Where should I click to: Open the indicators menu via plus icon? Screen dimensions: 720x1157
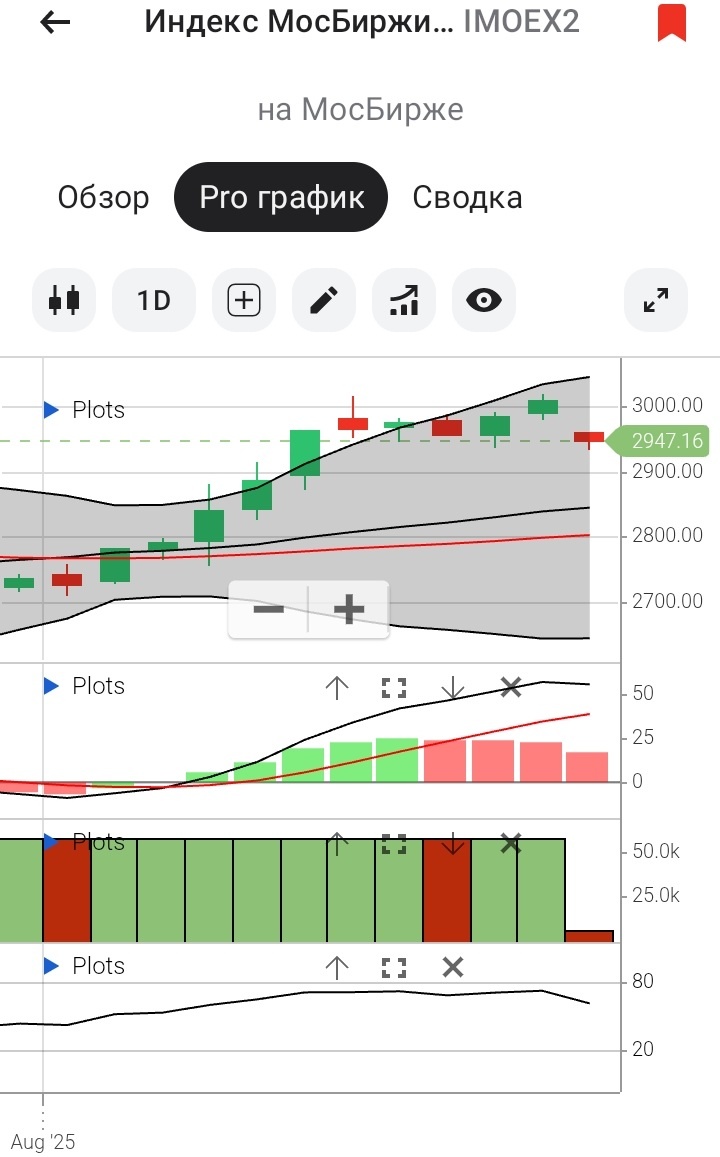[x=243, y=300]
